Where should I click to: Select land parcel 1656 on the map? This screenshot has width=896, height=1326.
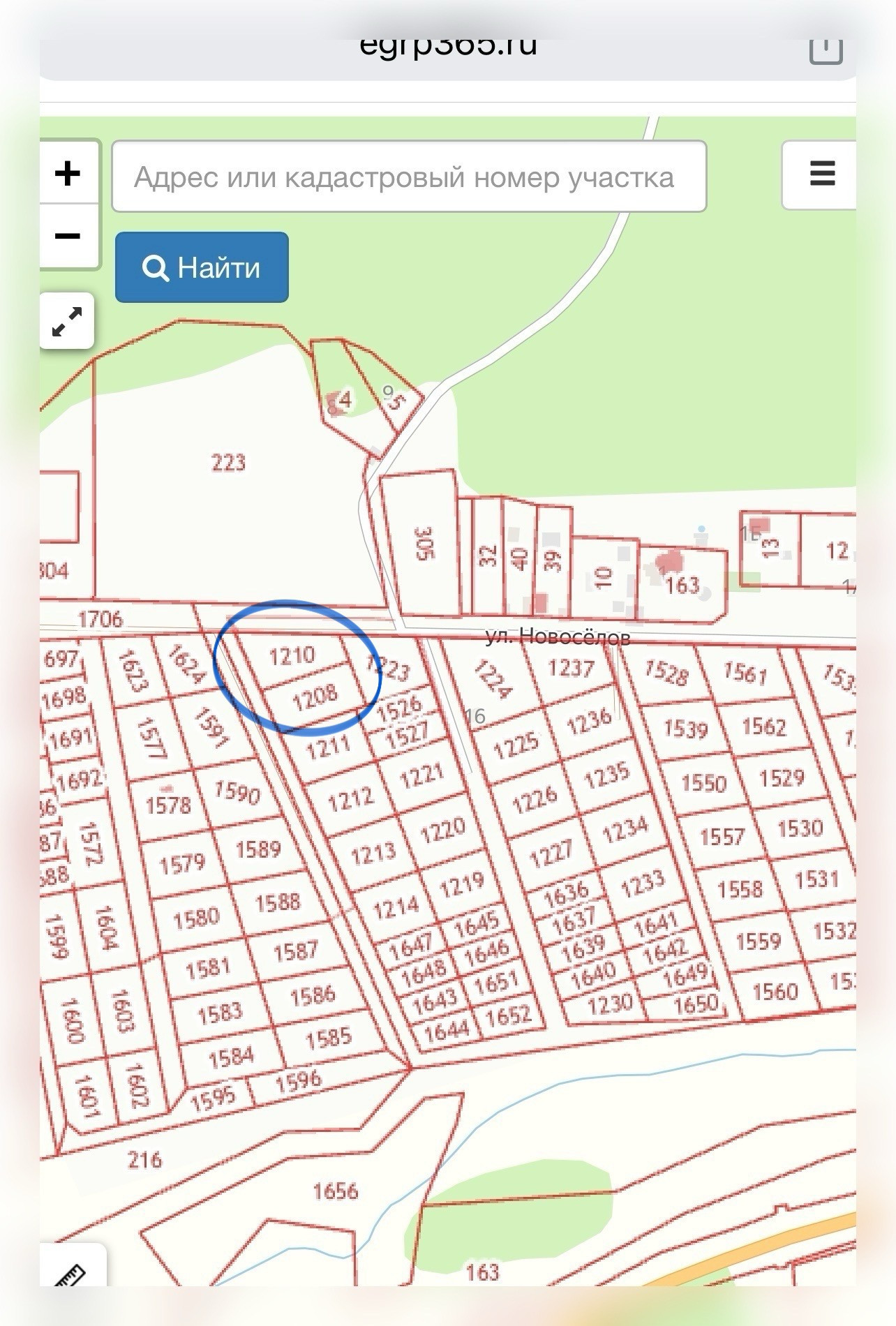(336, 1191)
